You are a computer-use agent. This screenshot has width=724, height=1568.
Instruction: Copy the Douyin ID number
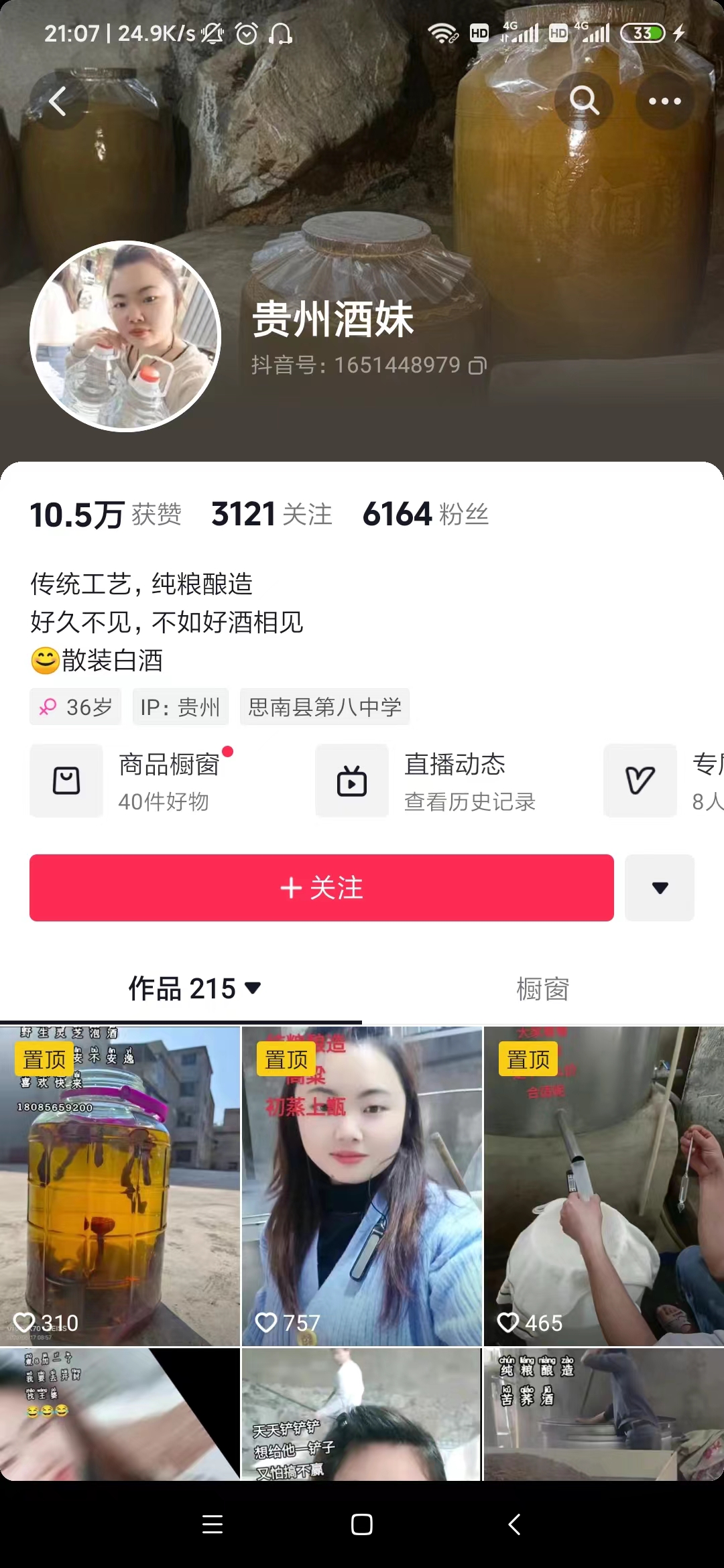[477, 366]
